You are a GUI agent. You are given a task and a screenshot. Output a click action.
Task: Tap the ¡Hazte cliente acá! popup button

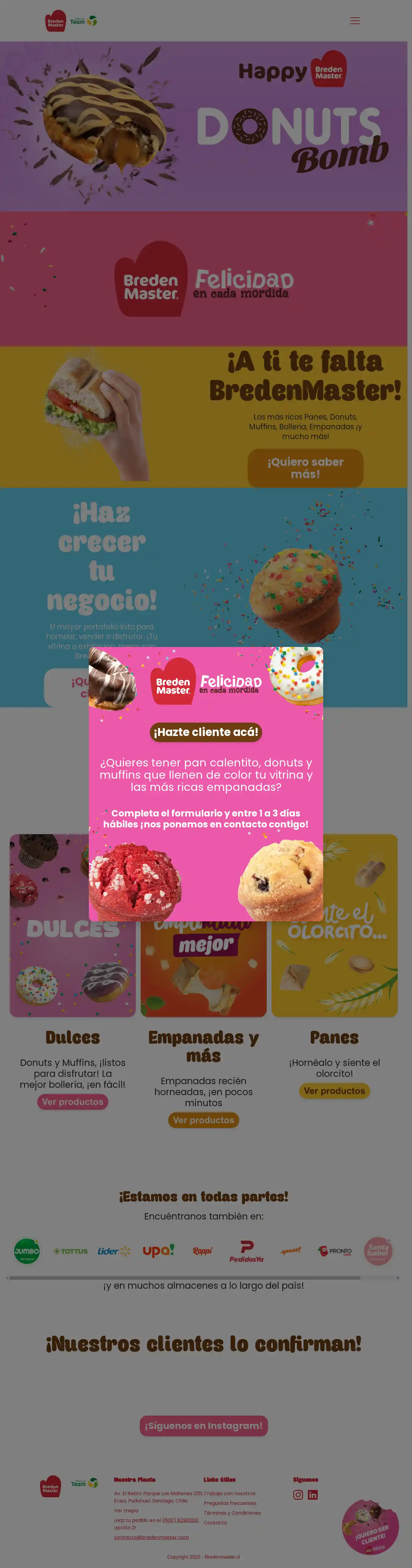(x=206, y=732)
